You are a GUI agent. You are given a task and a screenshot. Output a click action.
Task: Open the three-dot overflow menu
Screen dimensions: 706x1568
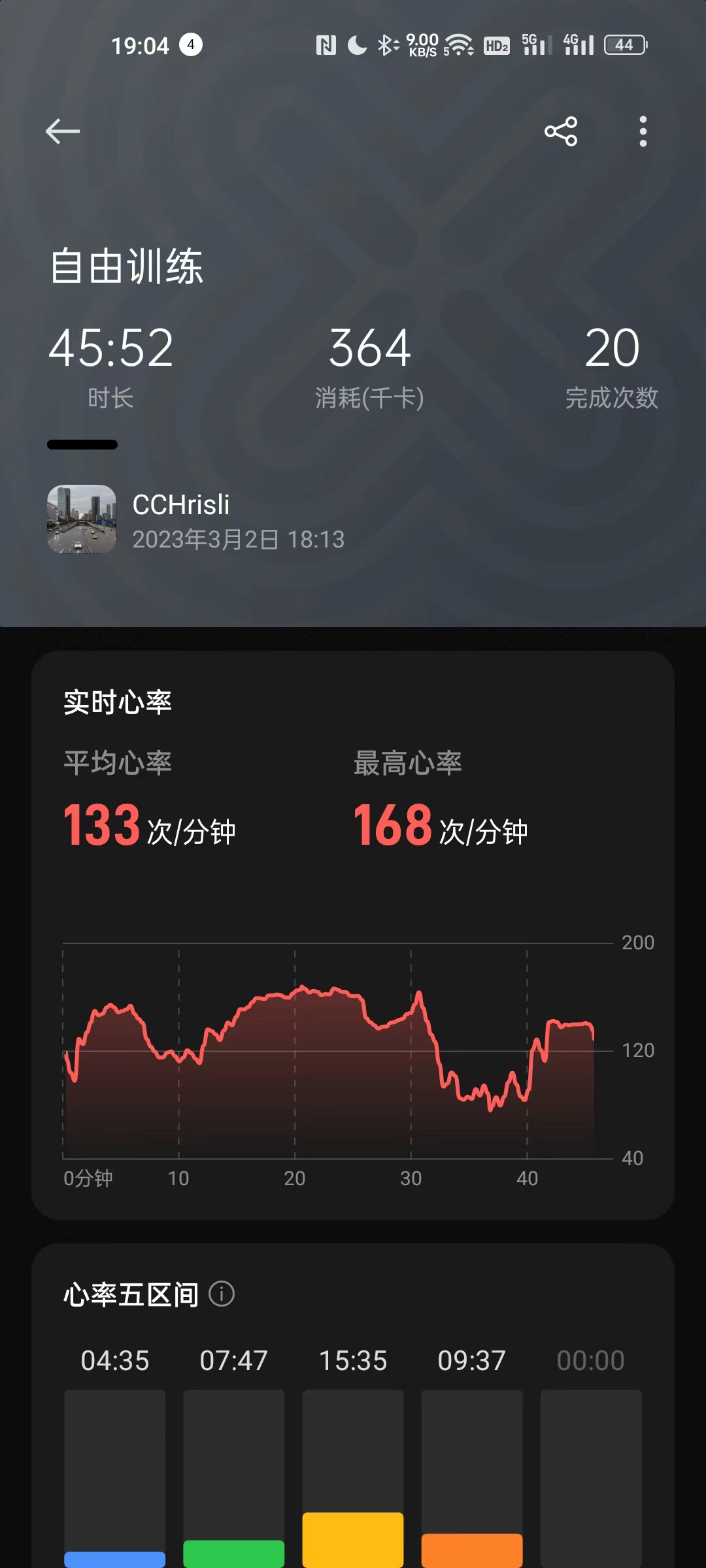pos(643,131)
